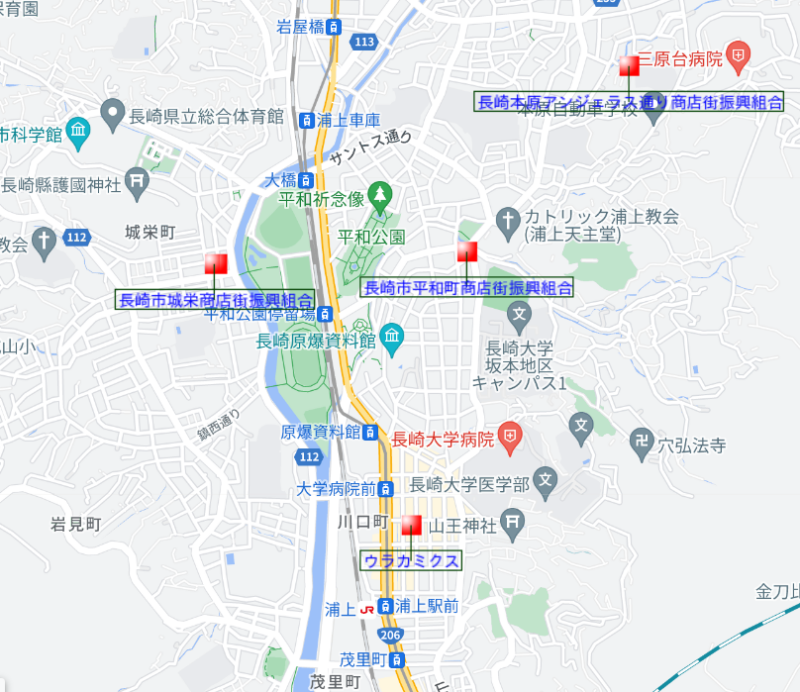Screen dimensions: 800x692
Task: Select the ウラカミクス marker label
Action: pos(412,561)
